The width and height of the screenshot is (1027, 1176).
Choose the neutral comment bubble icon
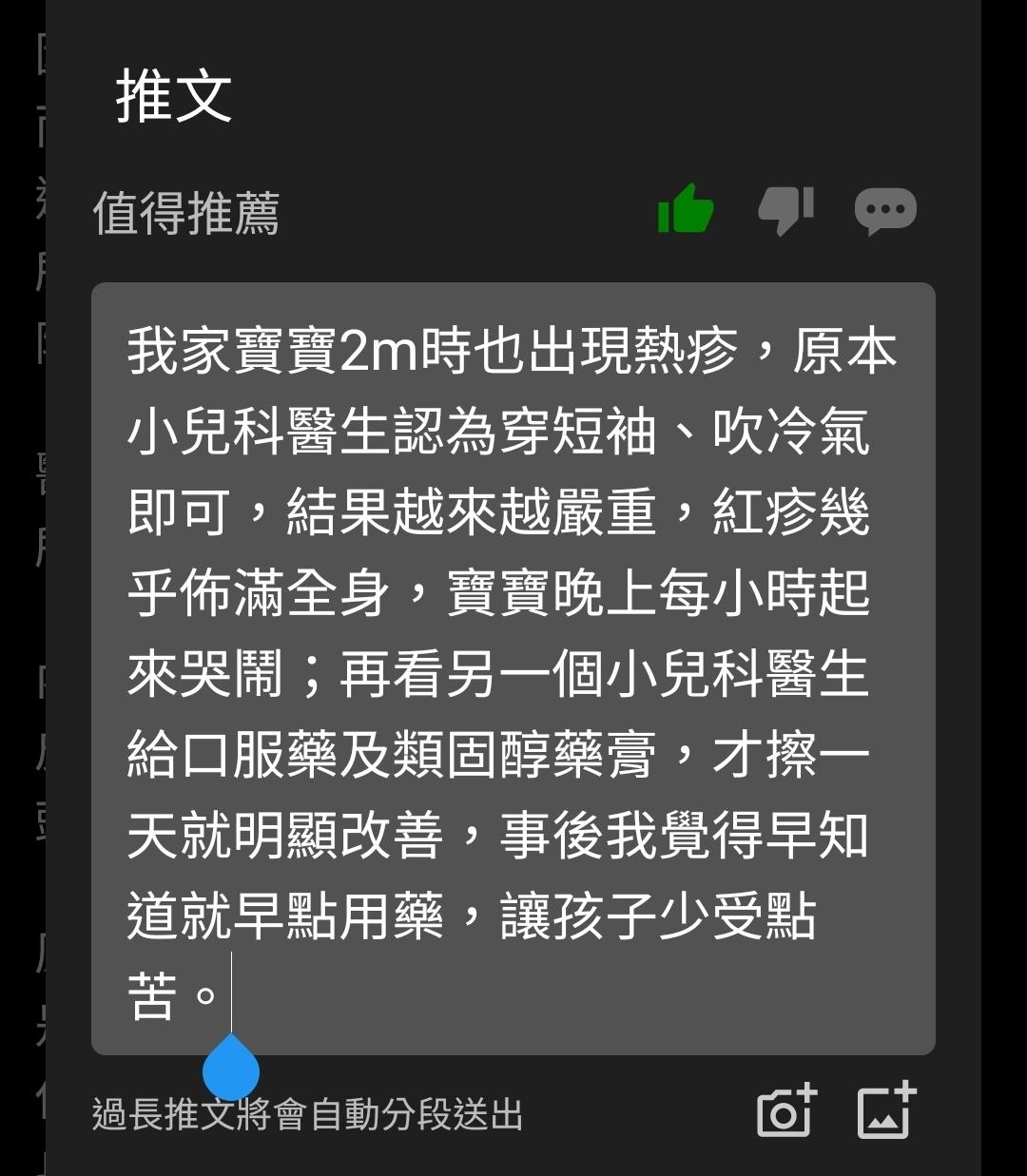(885, 210)
